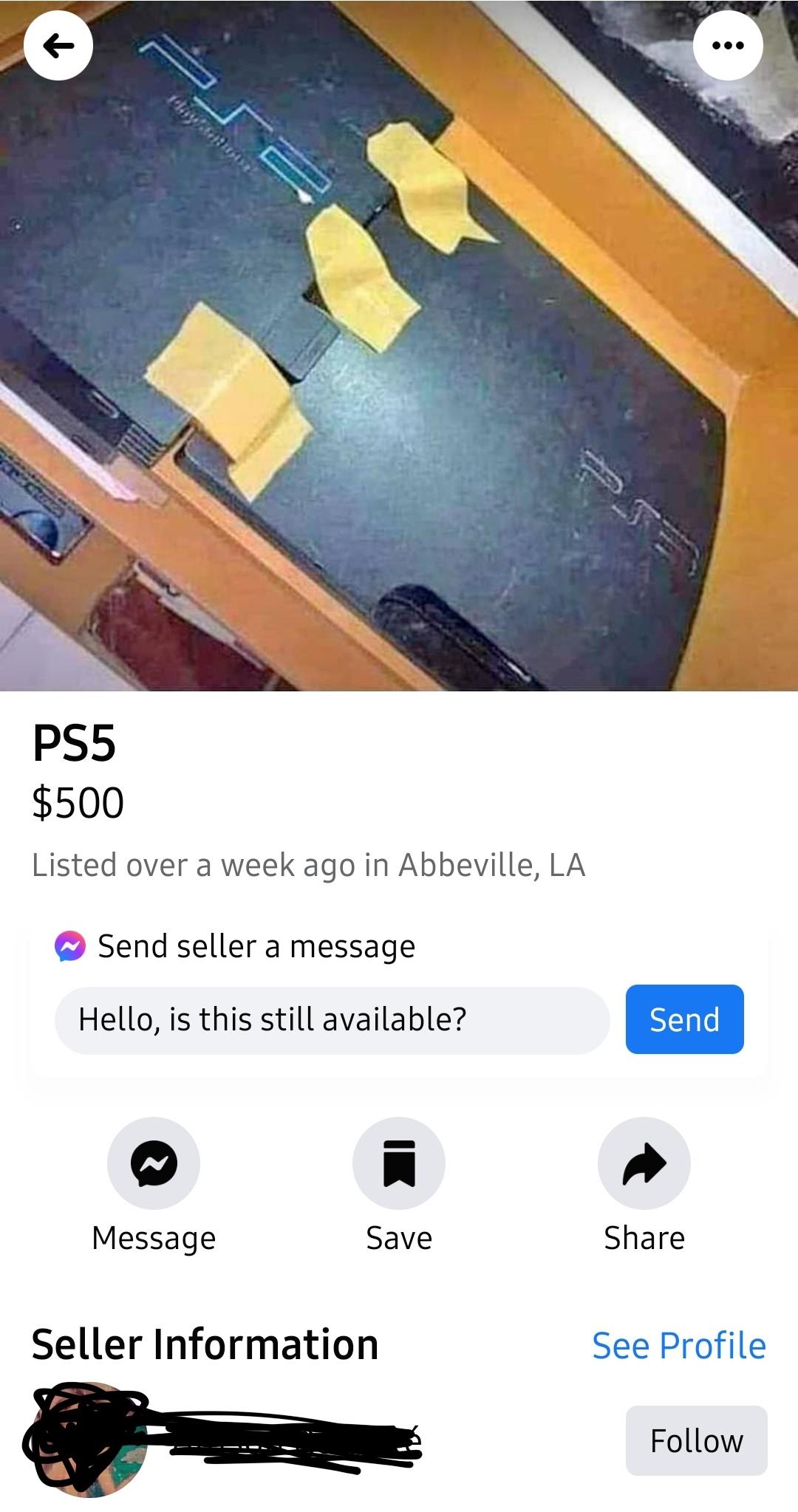Open See Profile link
The width and height of the screenshot is (798, 1512).
[678, 1345]
